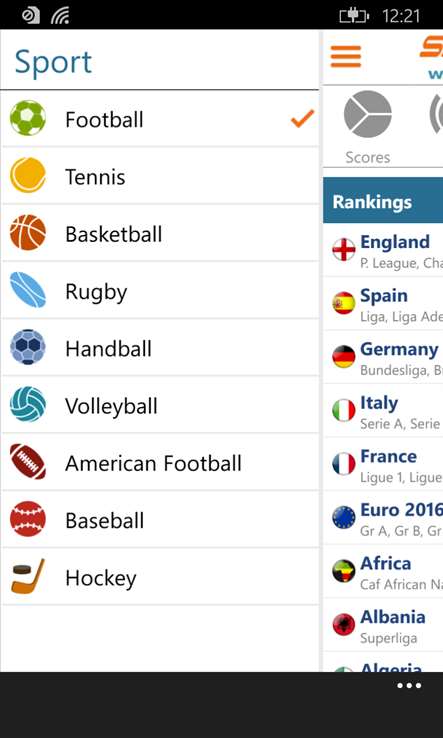Viewport: 443px width, 738px height.
Task: Open Albania Superliga
Action: 383,626
